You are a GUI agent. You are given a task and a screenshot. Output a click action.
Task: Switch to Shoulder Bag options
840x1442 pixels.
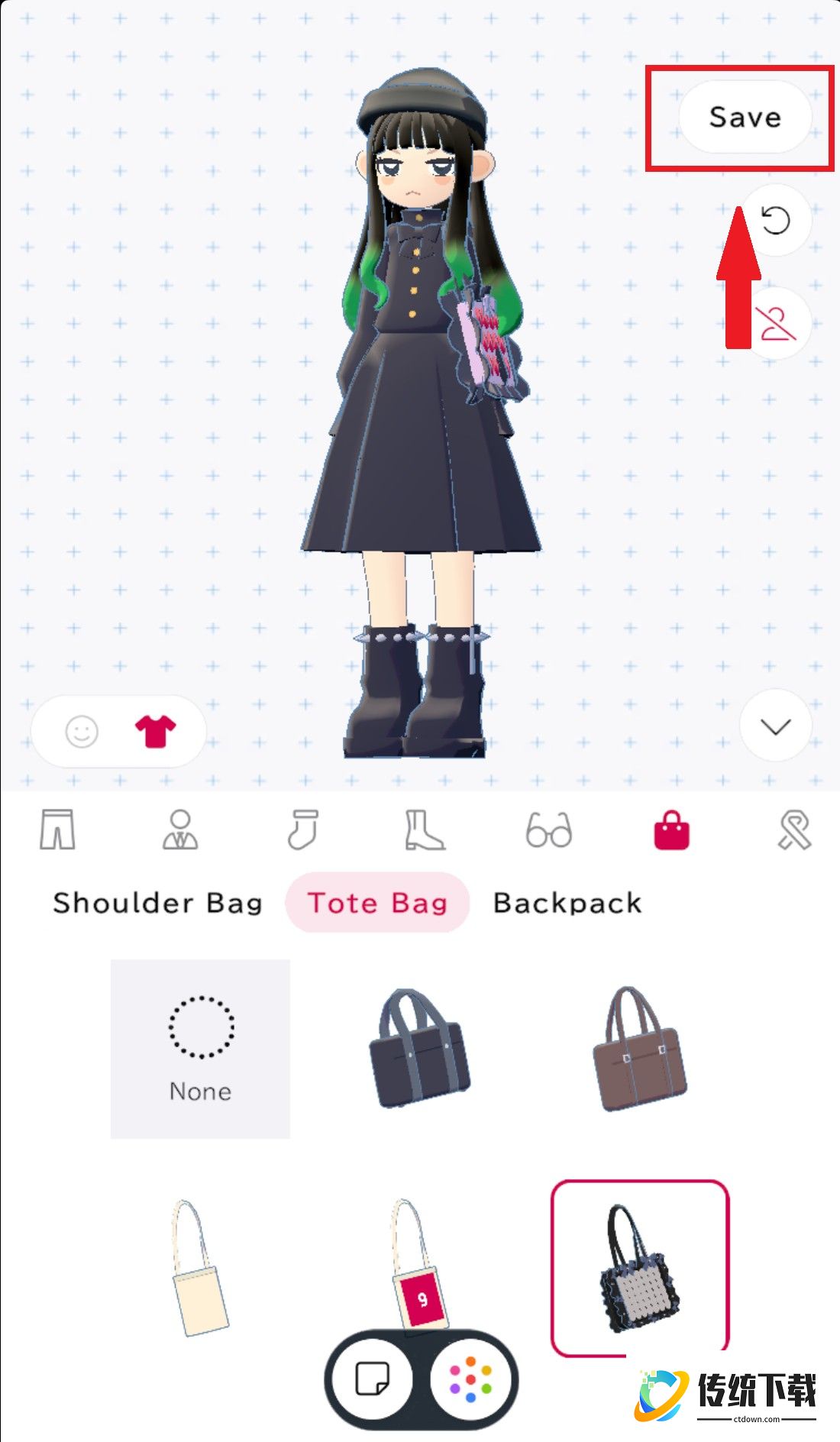click(157, 903)
